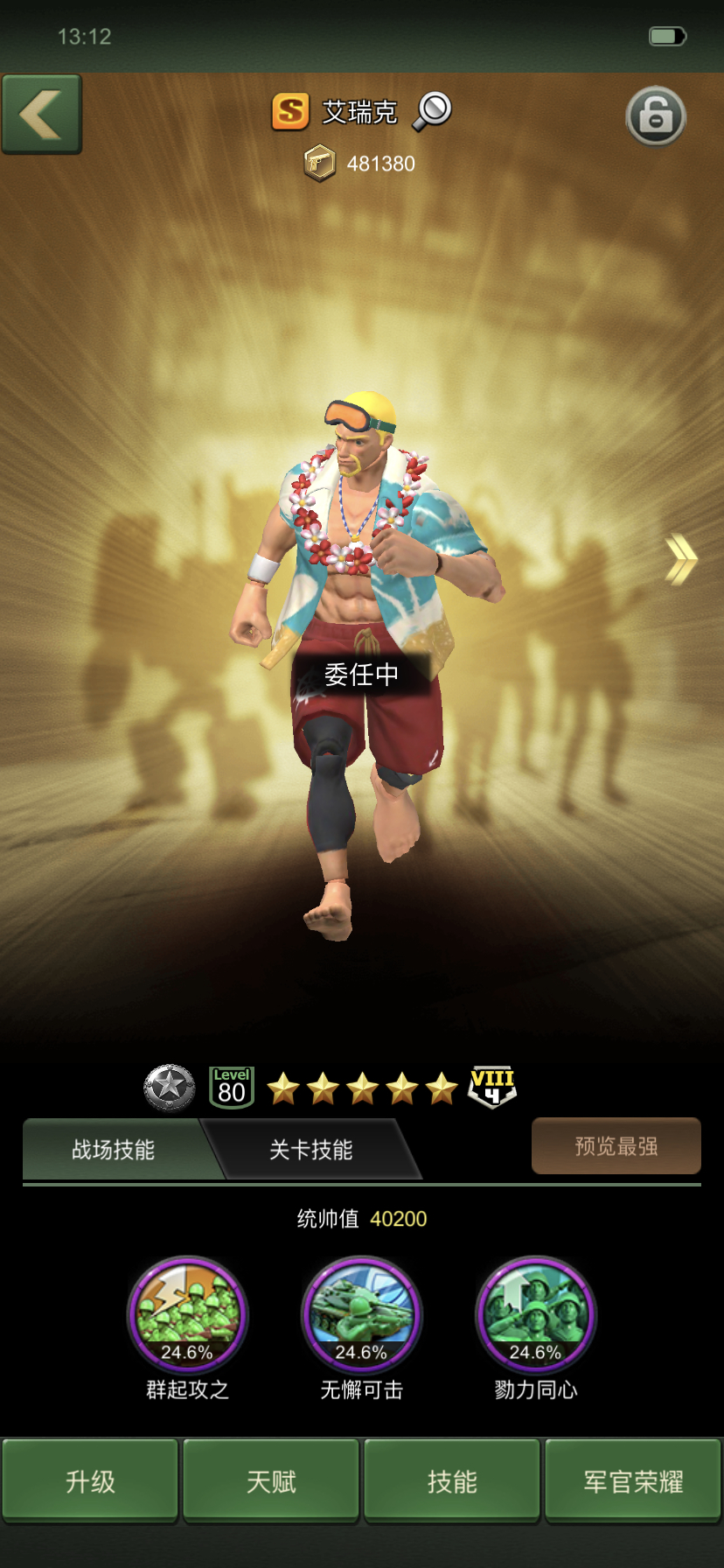Switch to the 关卡技能 tab

coord(311,1149)
